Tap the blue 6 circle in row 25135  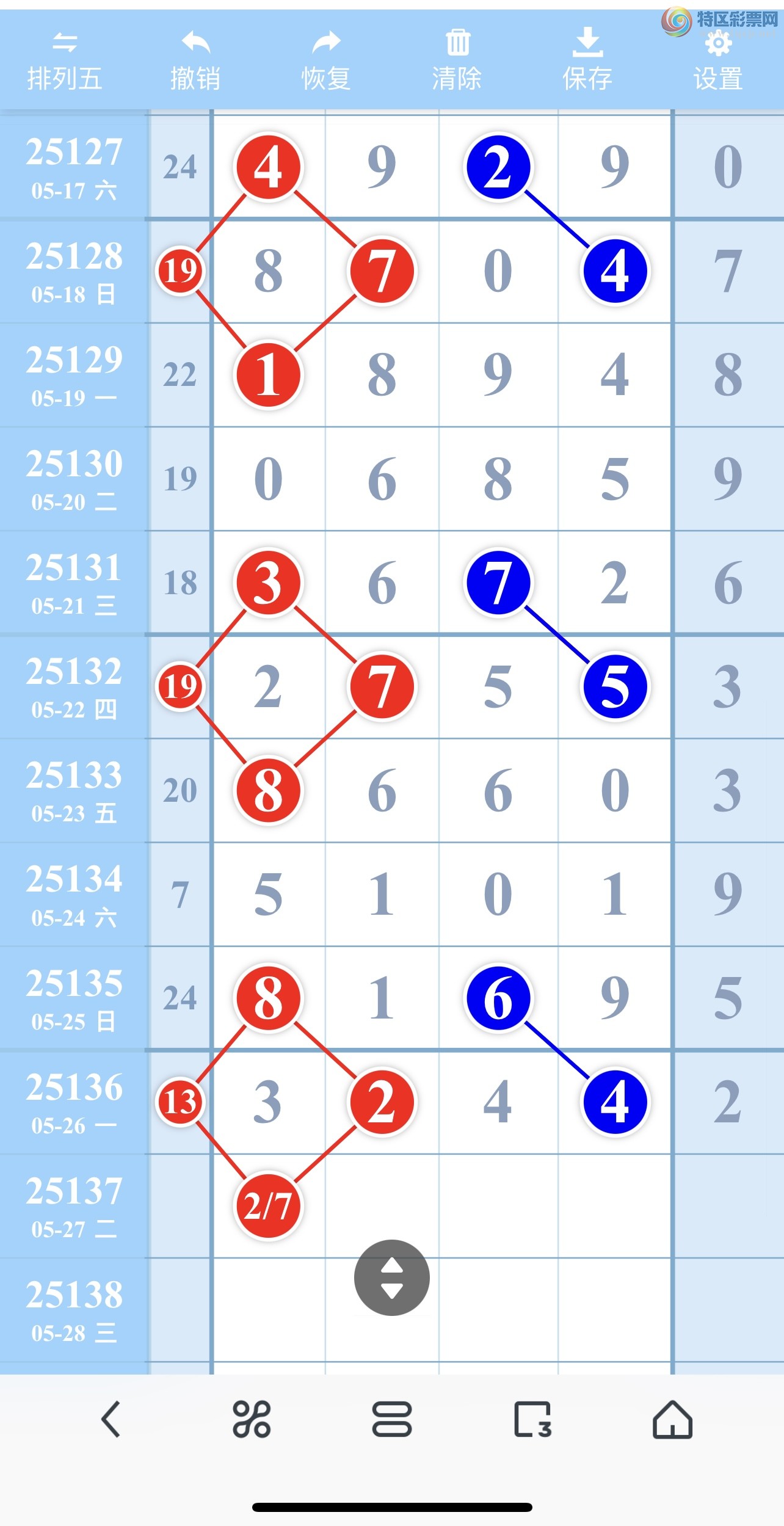(x=498, y=998)
